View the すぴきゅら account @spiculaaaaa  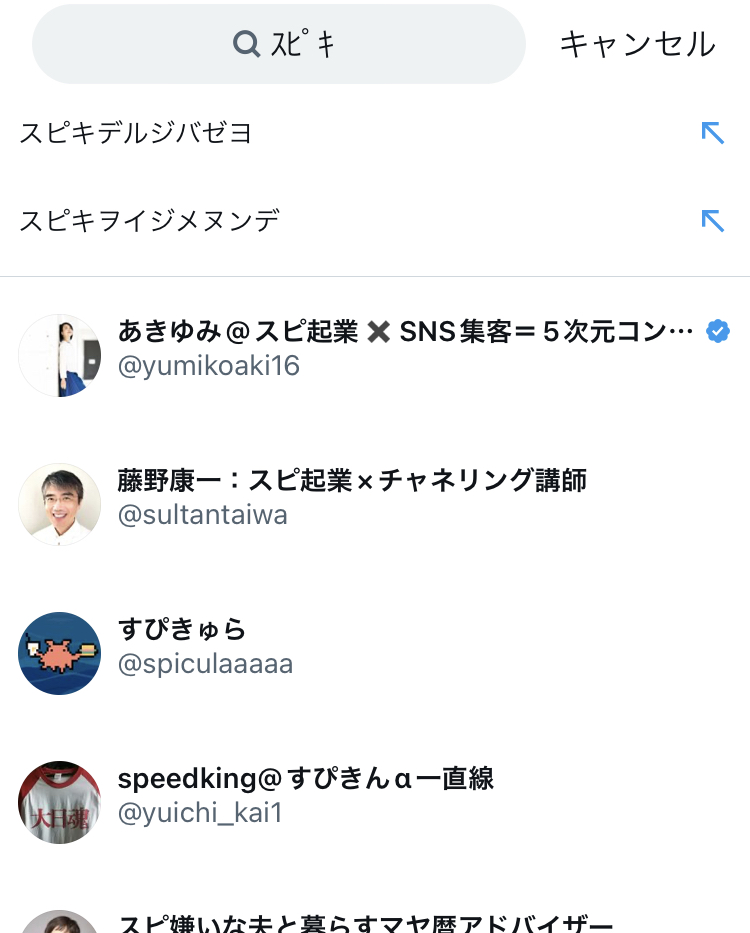(206, 647)
